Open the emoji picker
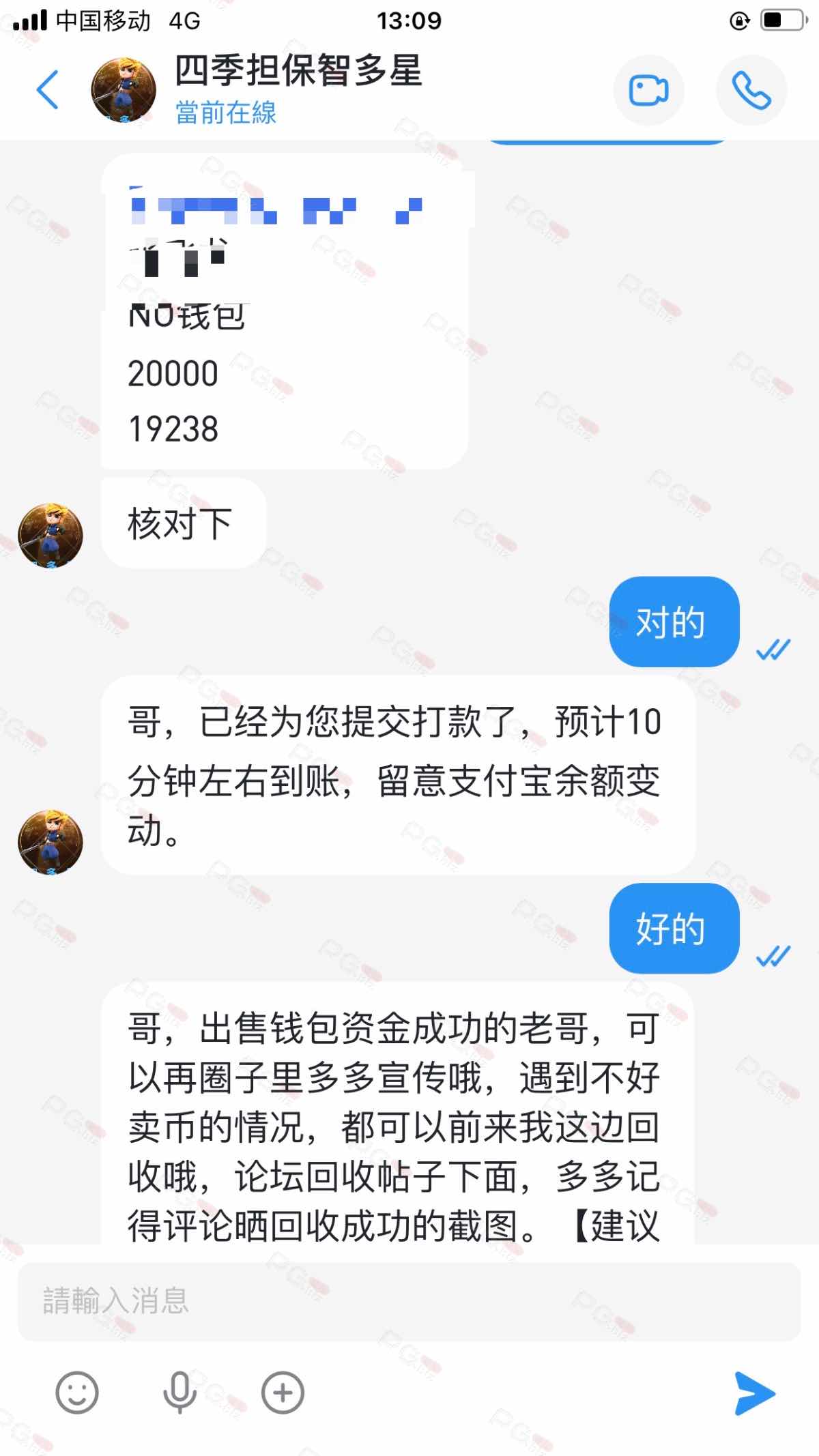 click(77, 1393)
